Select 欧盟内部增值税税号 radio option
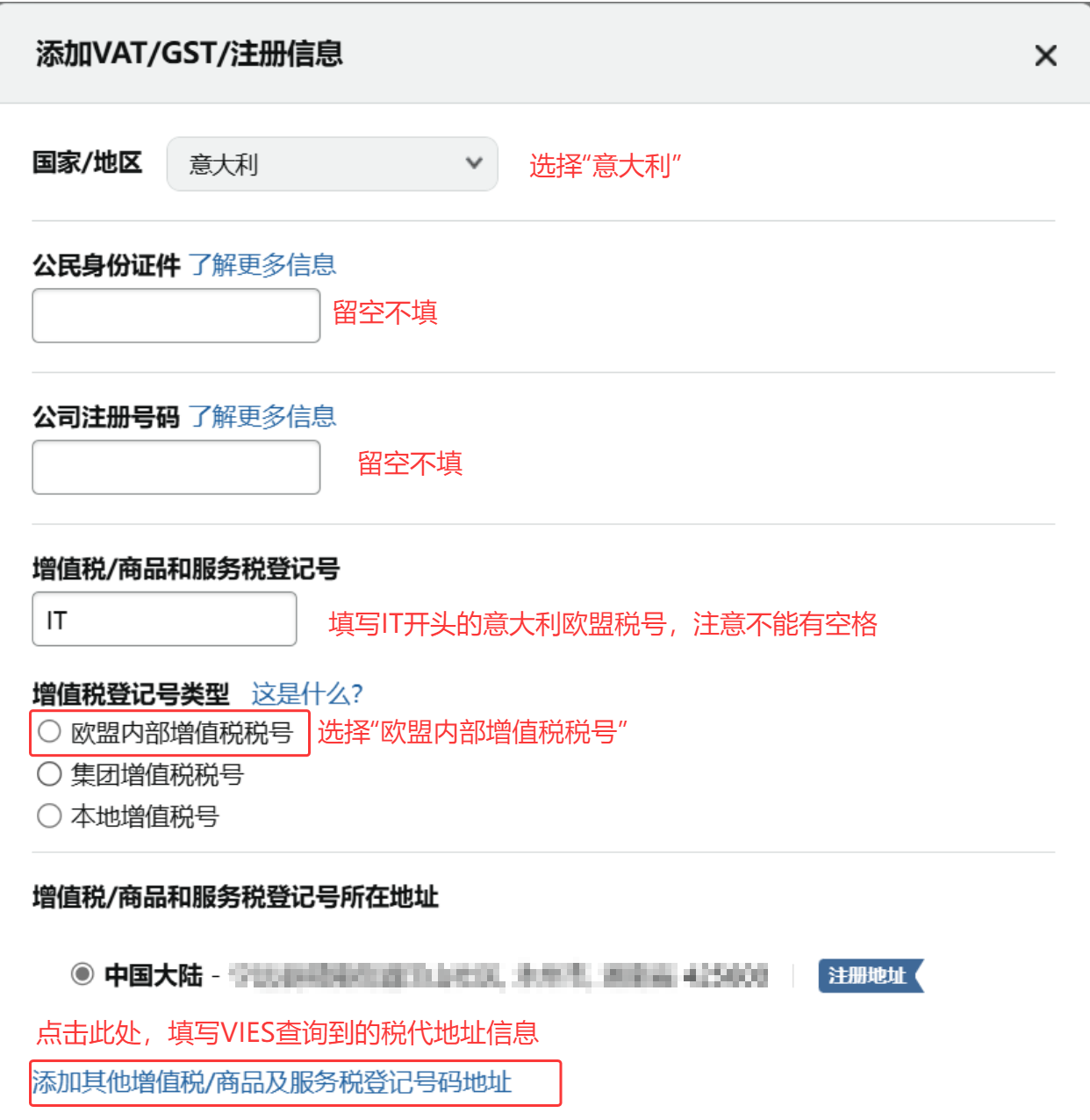 (x=50, y=732)
